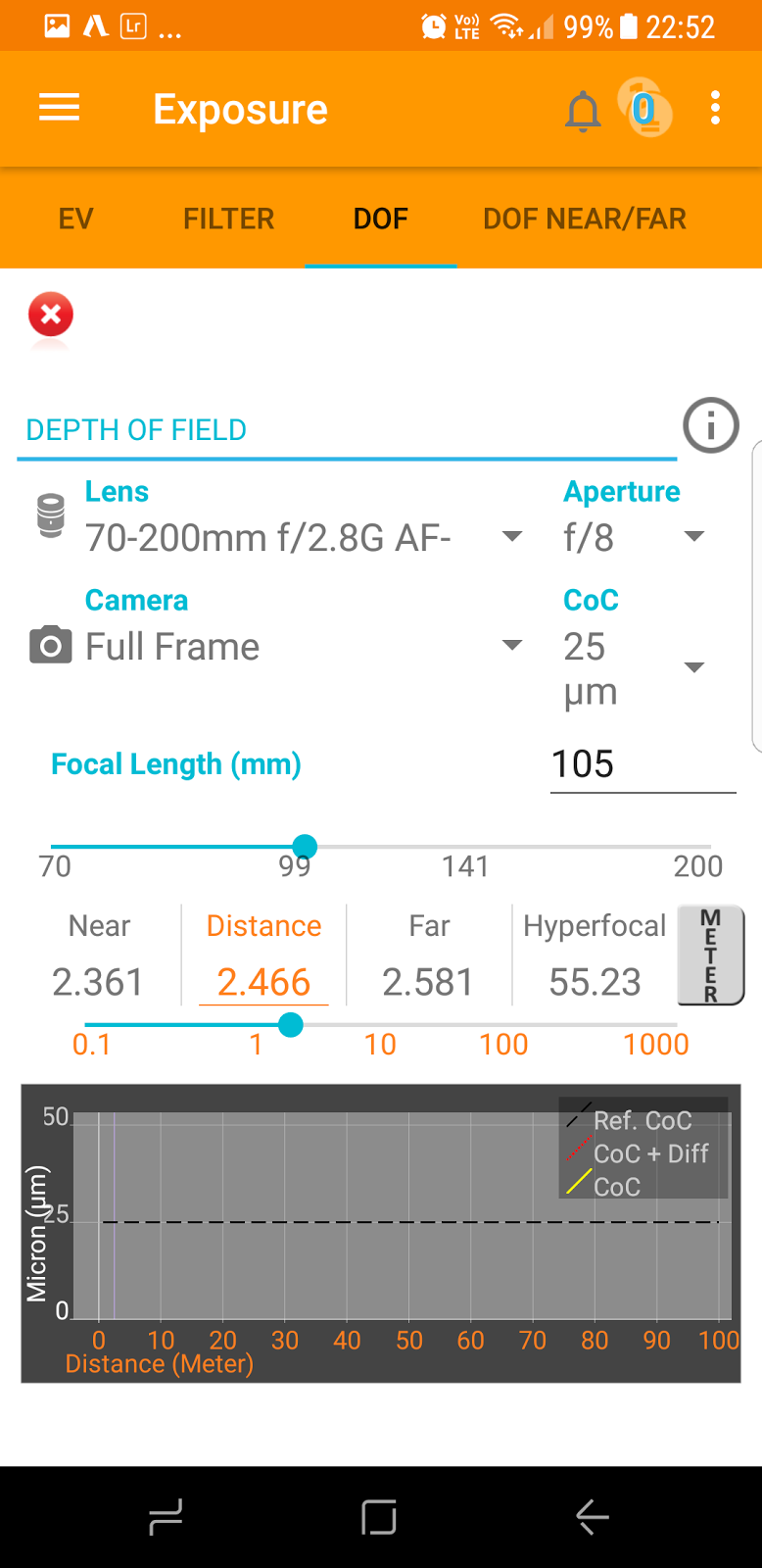Open the notifications bell

coord(583,110)
